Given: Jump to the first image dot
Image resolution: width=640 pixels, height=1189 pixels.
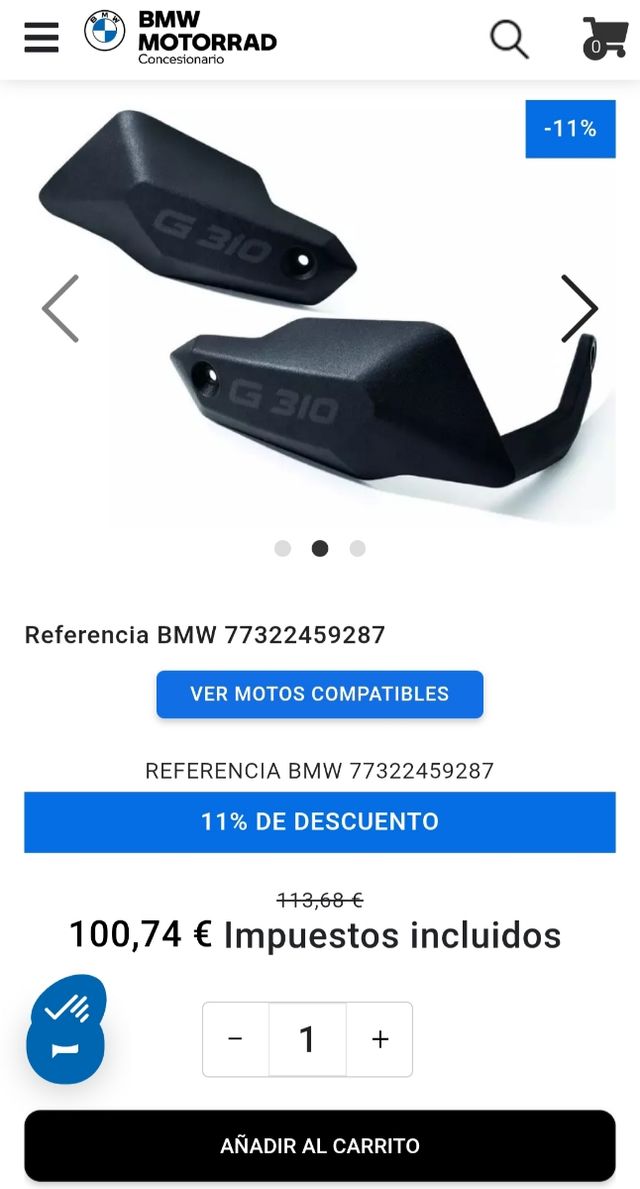Looking at the screenshot, I should point(283,548).
